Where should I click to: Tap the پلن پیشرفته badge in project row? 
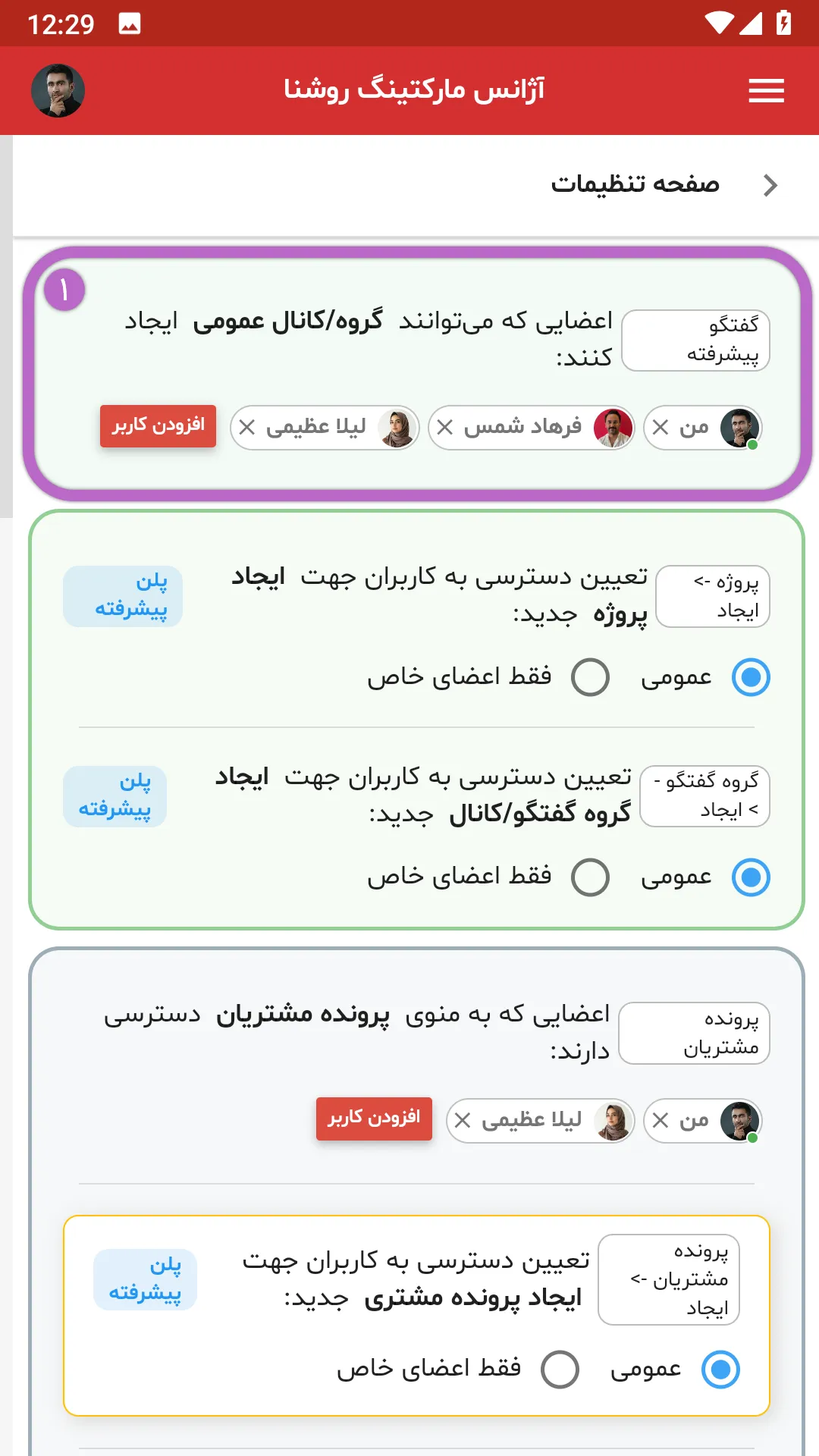click(x=123, y=596)
